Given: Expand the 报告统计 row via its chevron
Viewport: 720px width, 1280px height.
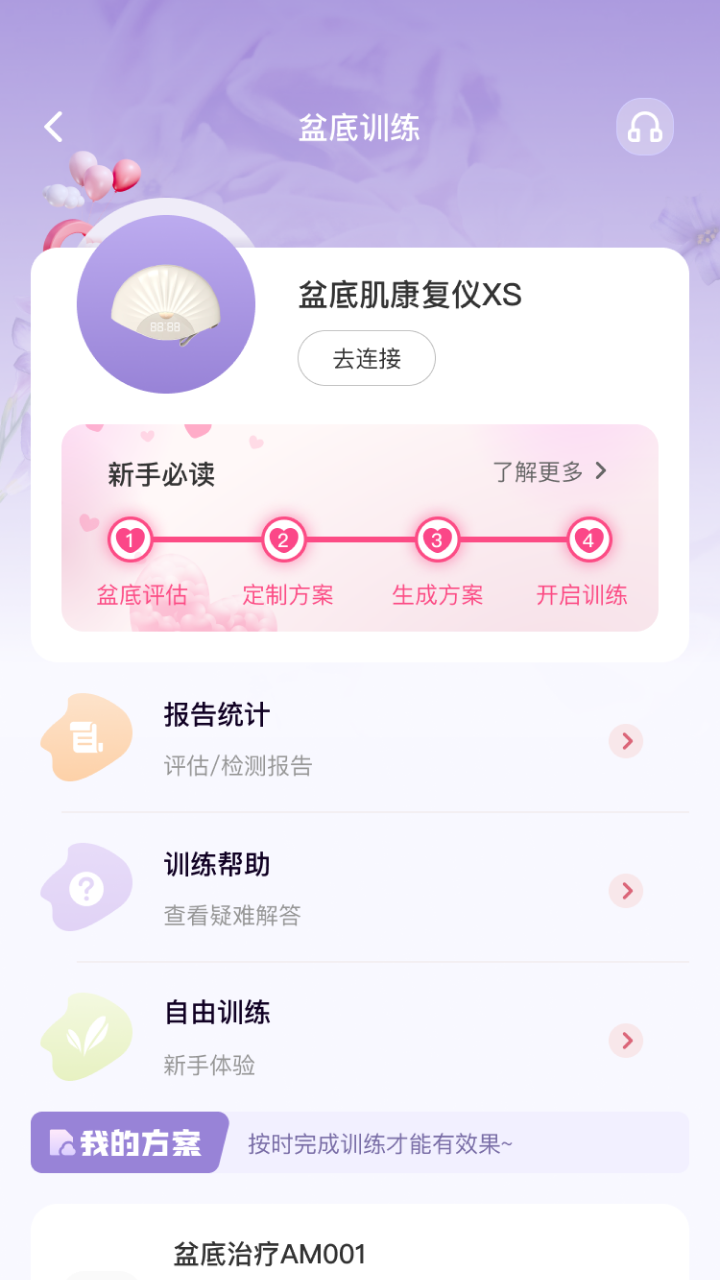Looking at the screenshot, I should [625, 741].
